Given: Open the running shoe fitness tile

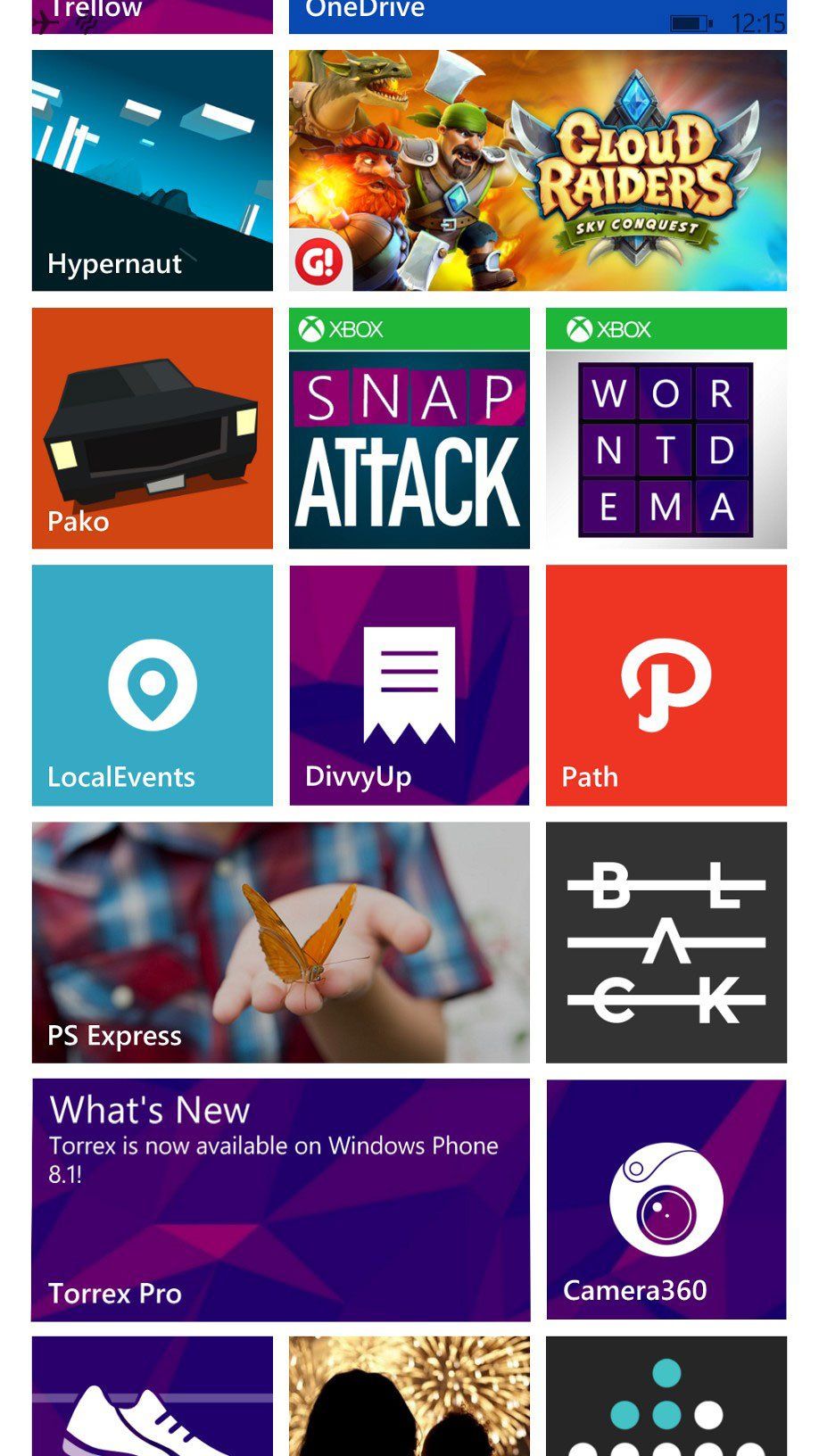Looking at the screenshot, I should (x=152, y=1401).
